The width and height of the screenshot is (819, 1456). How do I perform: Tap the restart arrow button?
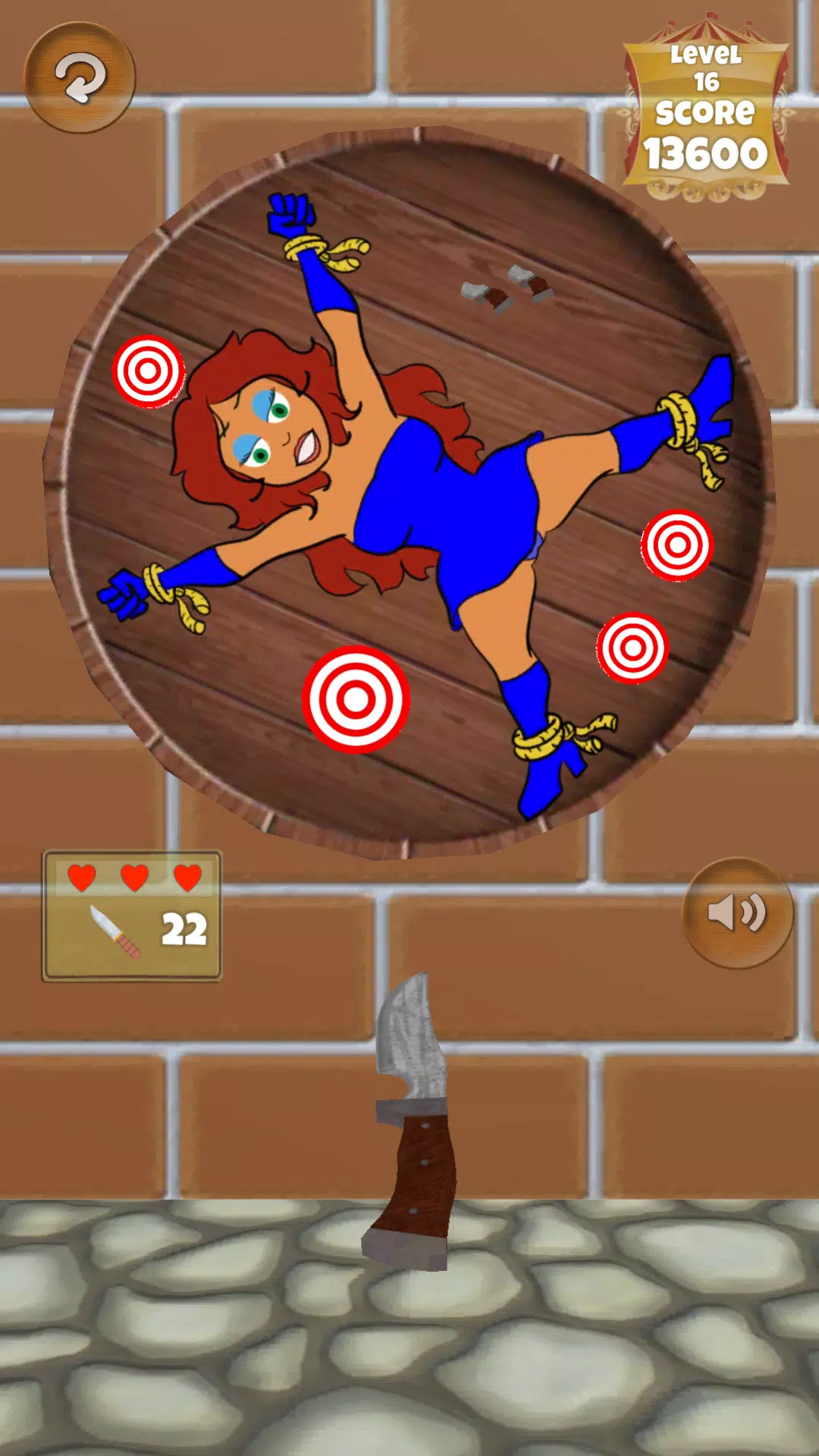point(80,77)
